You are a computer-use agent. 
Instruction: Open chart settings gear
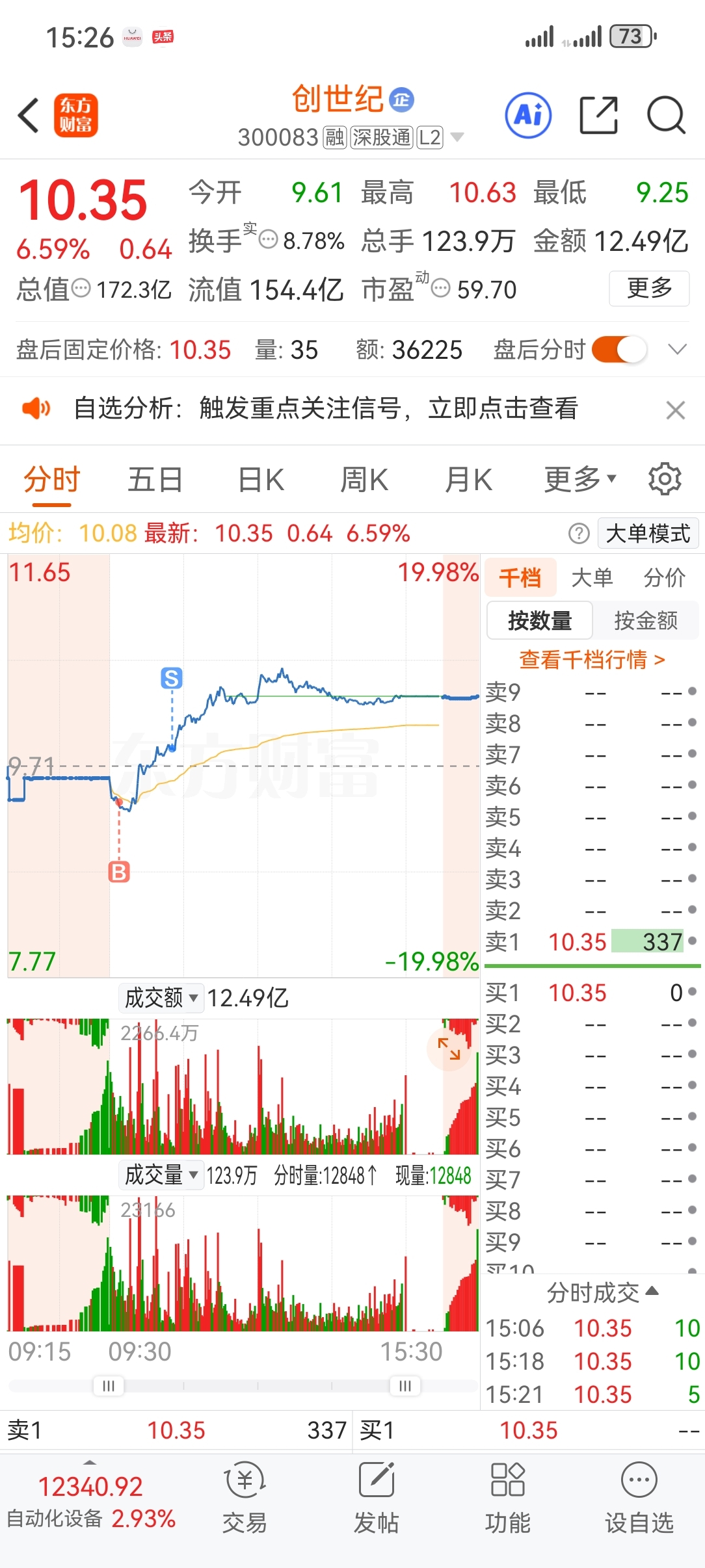[665, 480]
